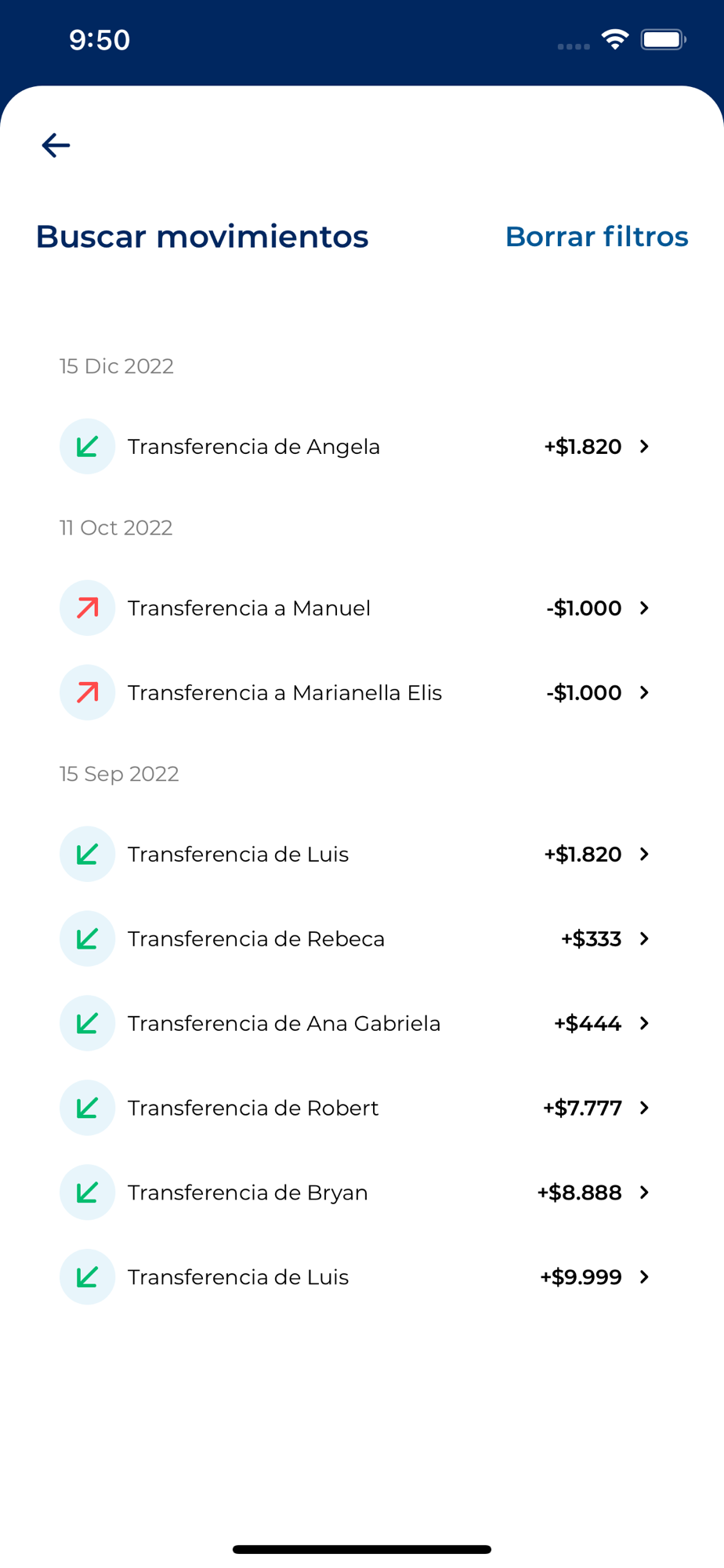Open the transfer from Angela
This screenshot has width=724, height=1568.
click(356, 447)
